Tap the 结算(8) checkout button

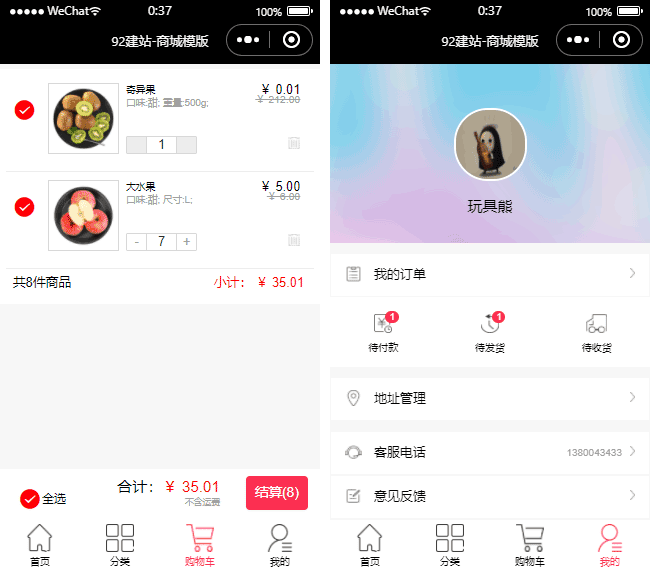click(x=276, y=492)
